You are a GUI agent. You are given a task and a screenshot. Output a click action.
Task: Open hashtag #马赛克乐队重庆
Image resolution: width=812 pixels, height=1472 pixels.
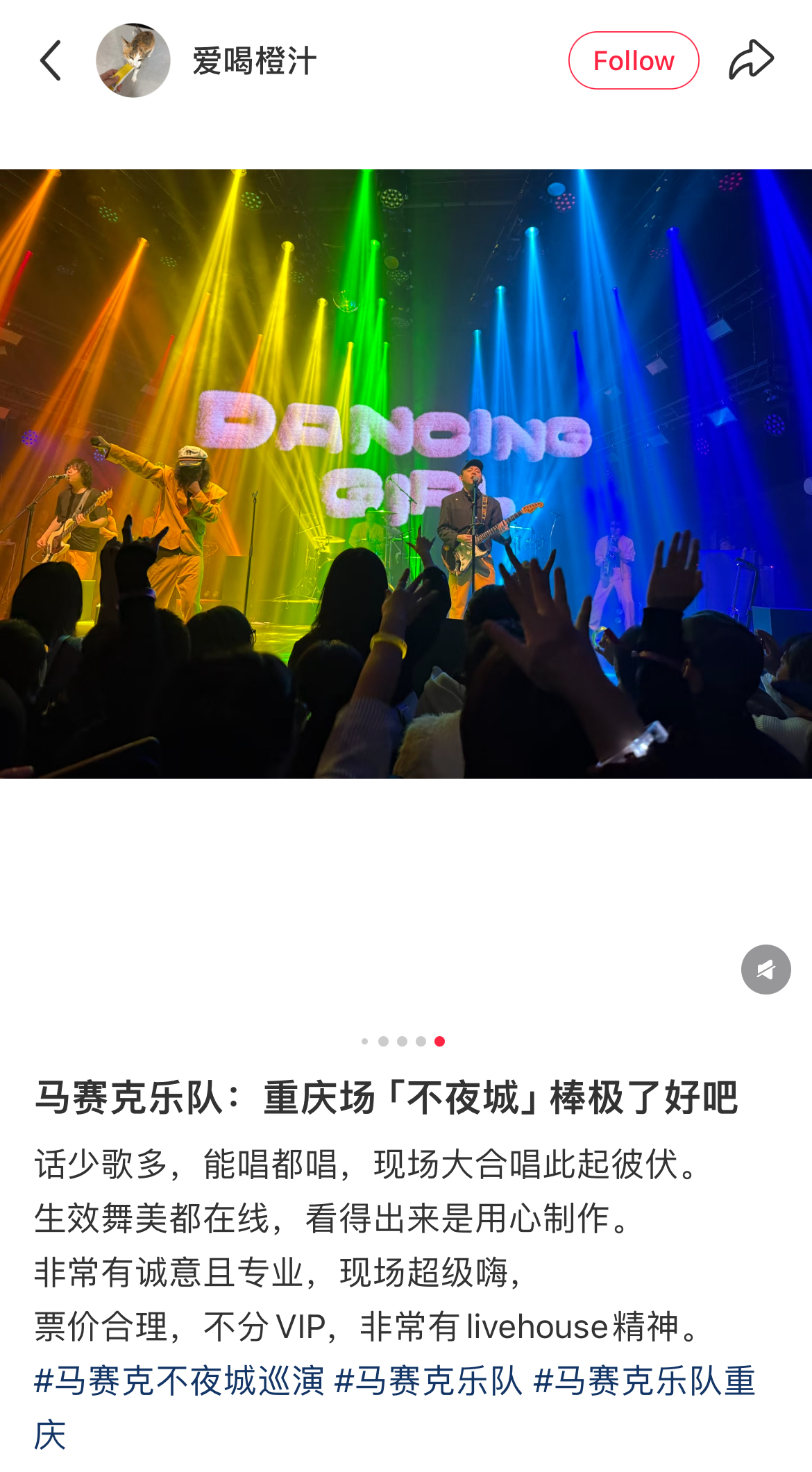pos(644,1380)
